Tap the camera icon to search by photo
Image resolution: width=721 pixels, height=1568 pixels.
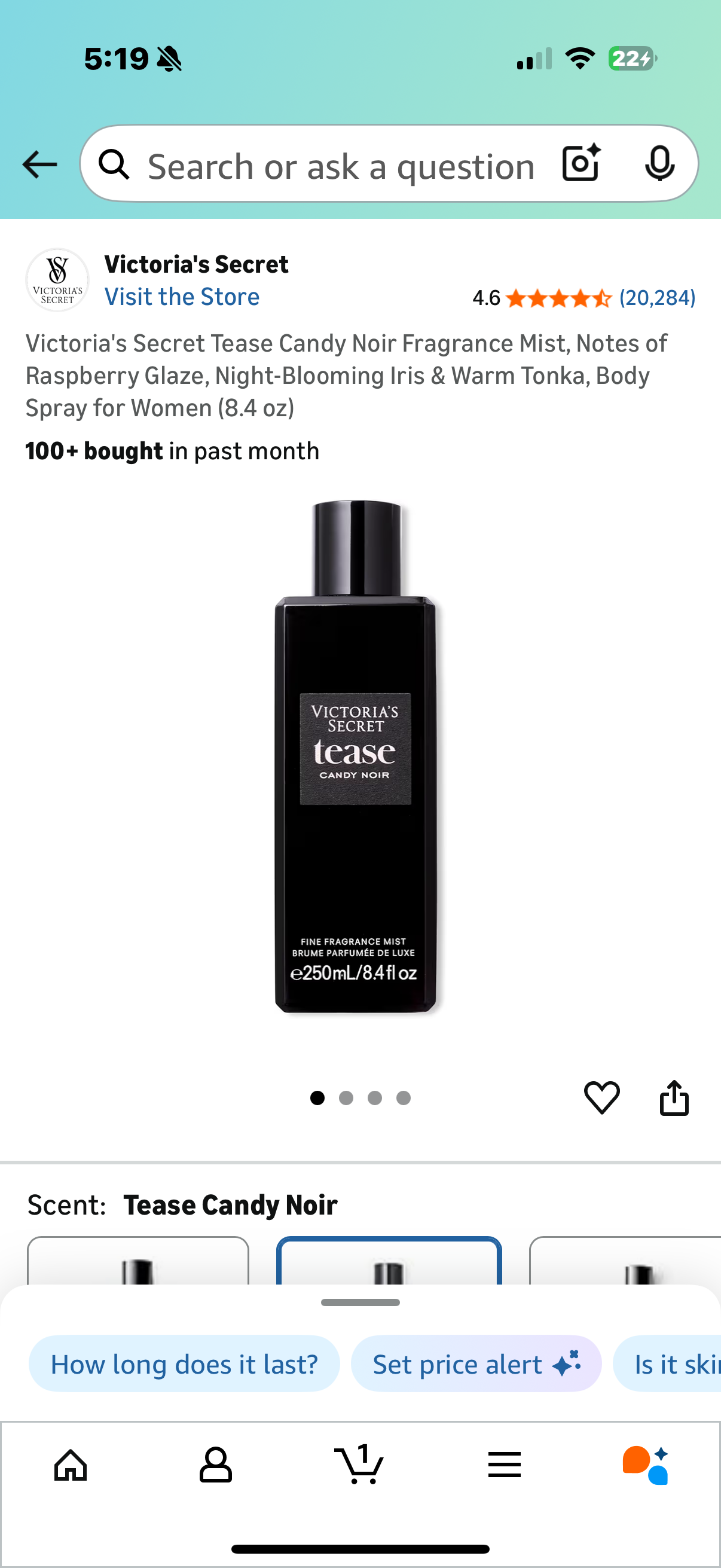point(579,164)
